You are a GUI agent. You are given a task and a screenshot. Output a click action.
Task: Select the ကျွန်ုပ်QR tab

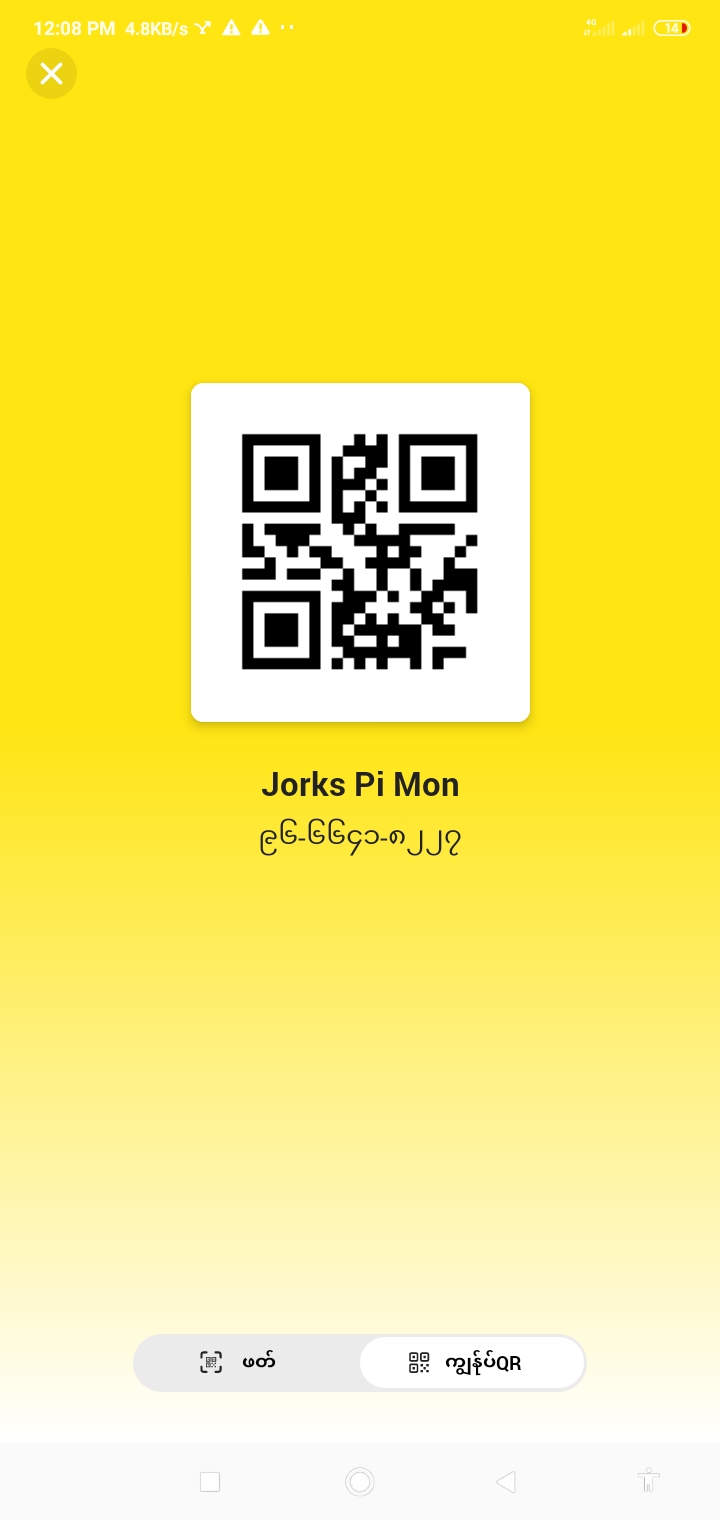coord(471,1362)
